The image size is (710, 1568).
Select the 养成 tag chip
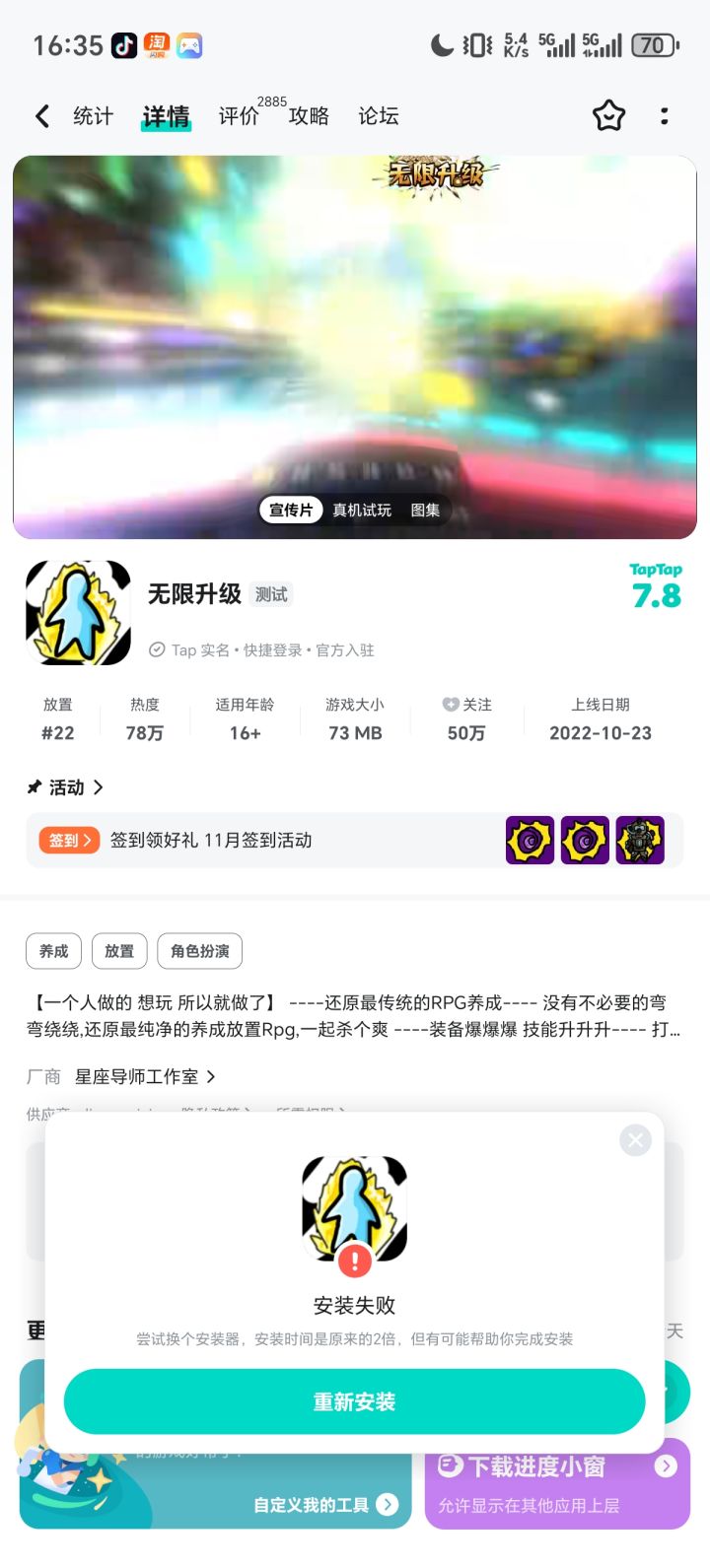click(x=53, y=950)
